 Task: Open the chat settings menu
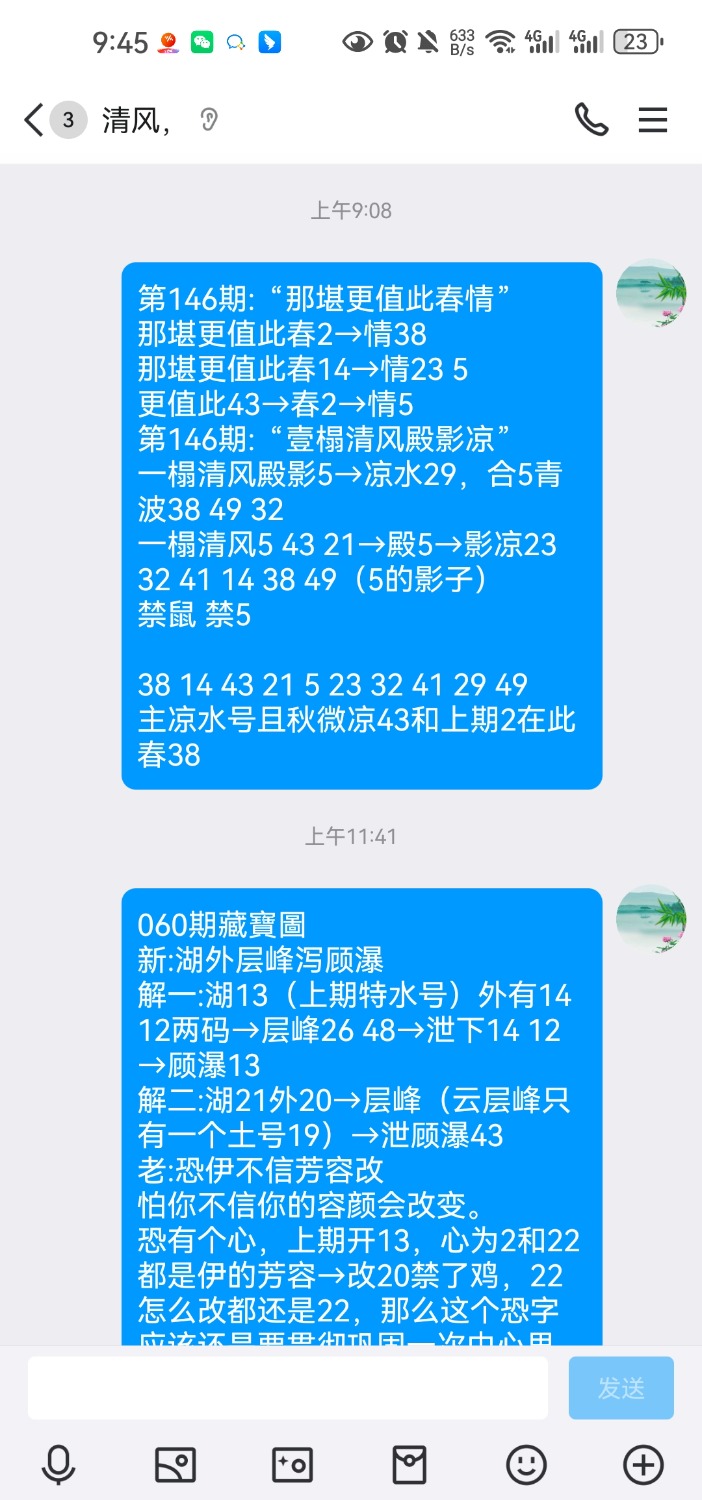pyautogui.click(x=653, y=120)
